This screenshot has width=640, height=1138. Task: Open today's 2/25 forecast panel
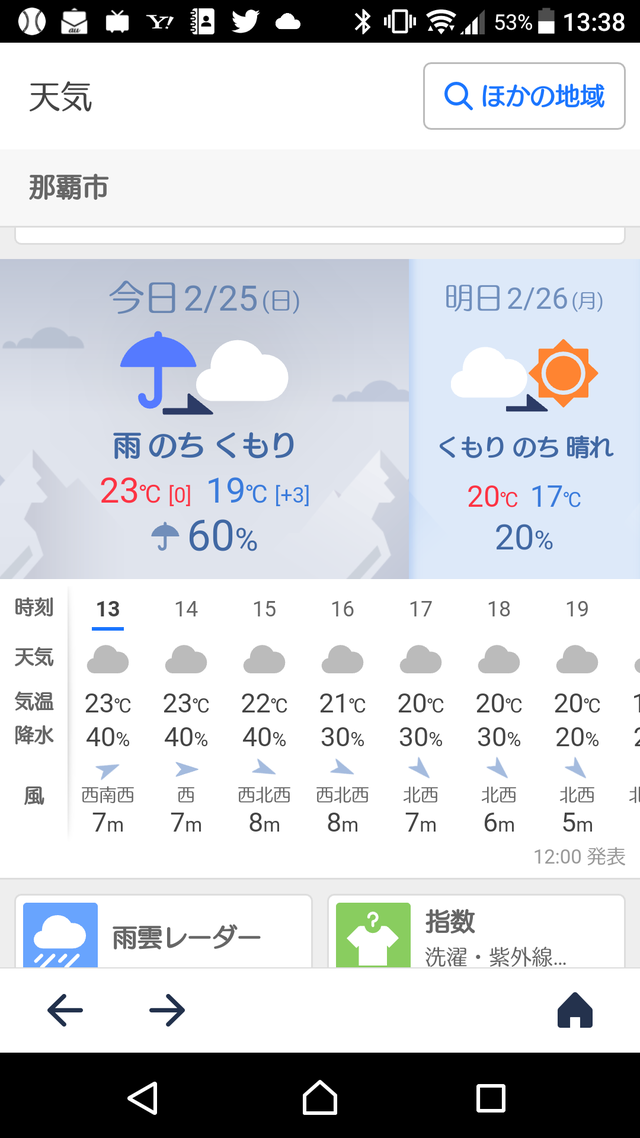coord(205,419)
